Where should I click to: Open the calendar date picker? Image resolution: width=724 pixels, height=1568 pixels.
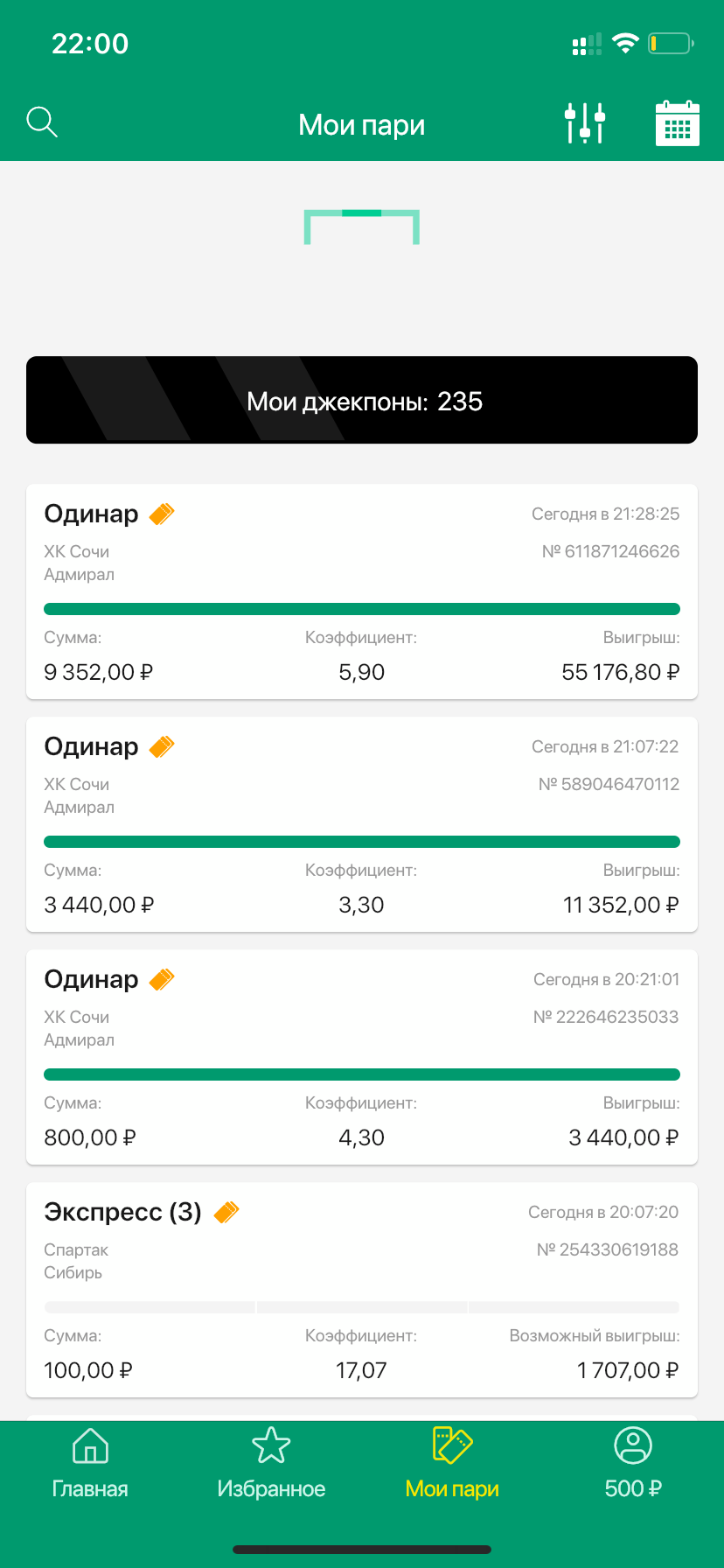point(678,123)
